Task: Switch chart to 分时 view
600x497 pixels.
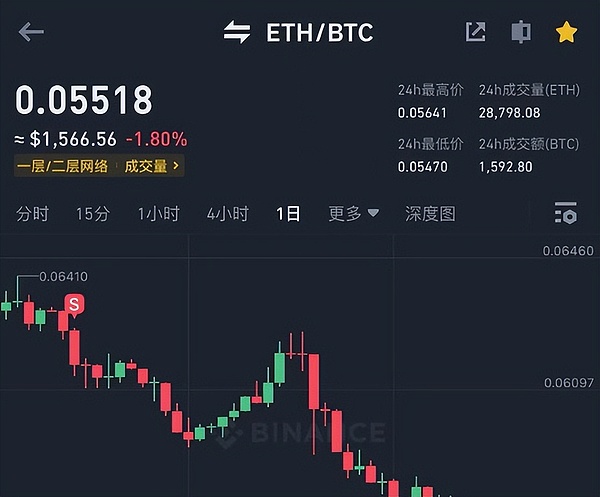Action: tap(32, 213)
